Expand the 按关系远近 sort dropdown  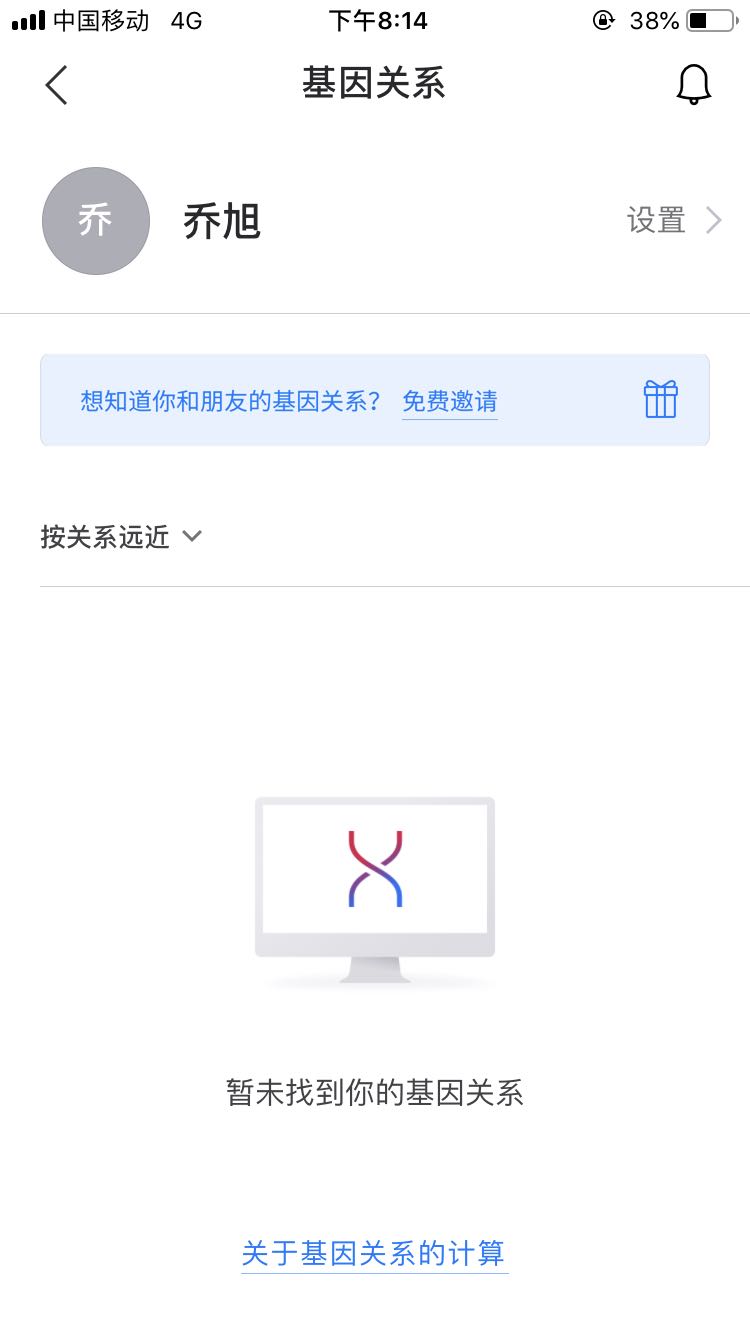(x=121, y=537)
